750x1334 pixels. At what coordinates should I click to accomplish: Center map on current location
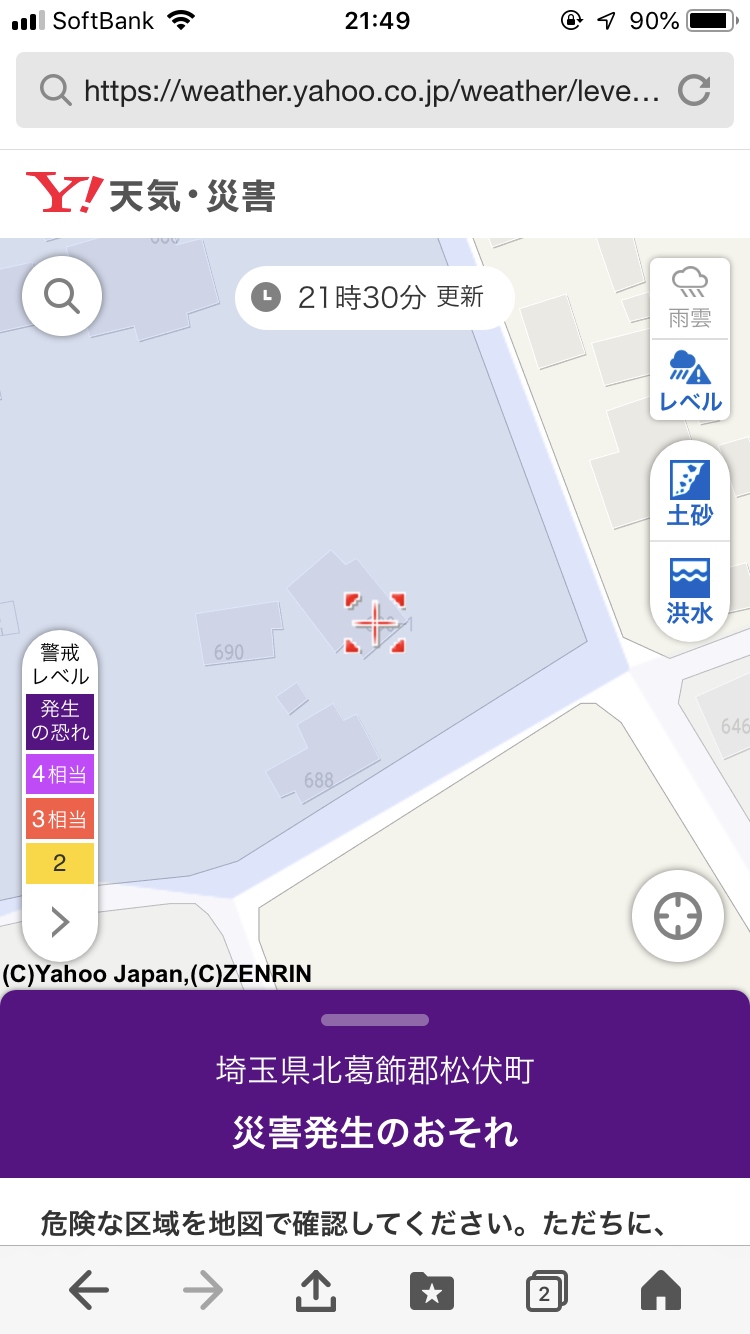[678, 916]
